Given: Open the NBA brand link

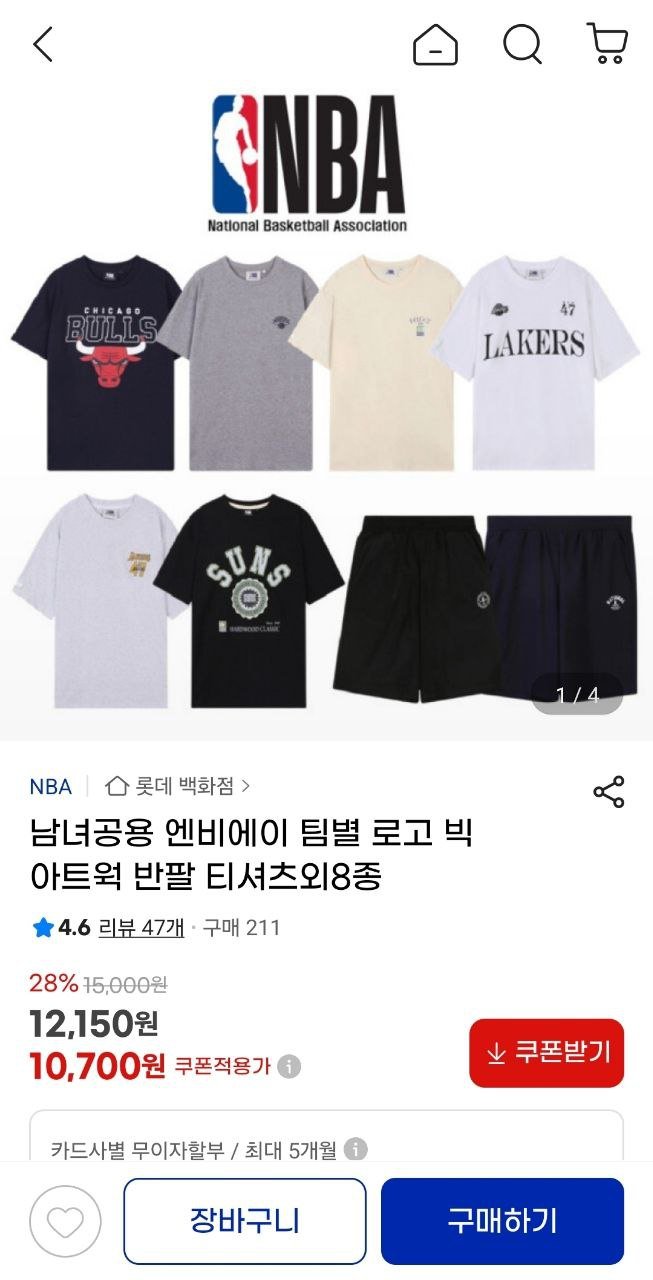Looking at the screenshot, I should click(x=51, y=787).
